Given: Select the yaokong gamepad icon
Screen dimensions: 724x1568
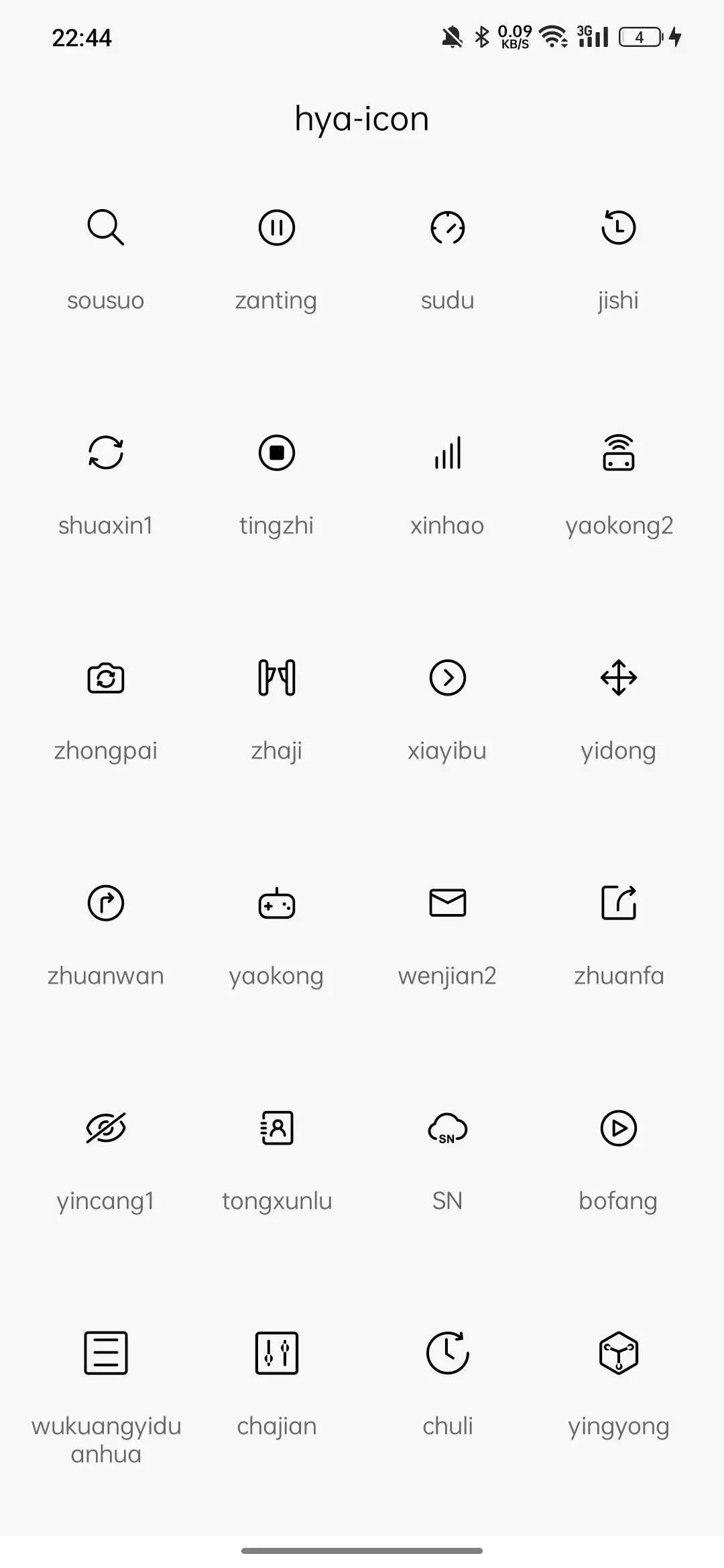Looking at the screenshot, I should [x=277, y=903].
